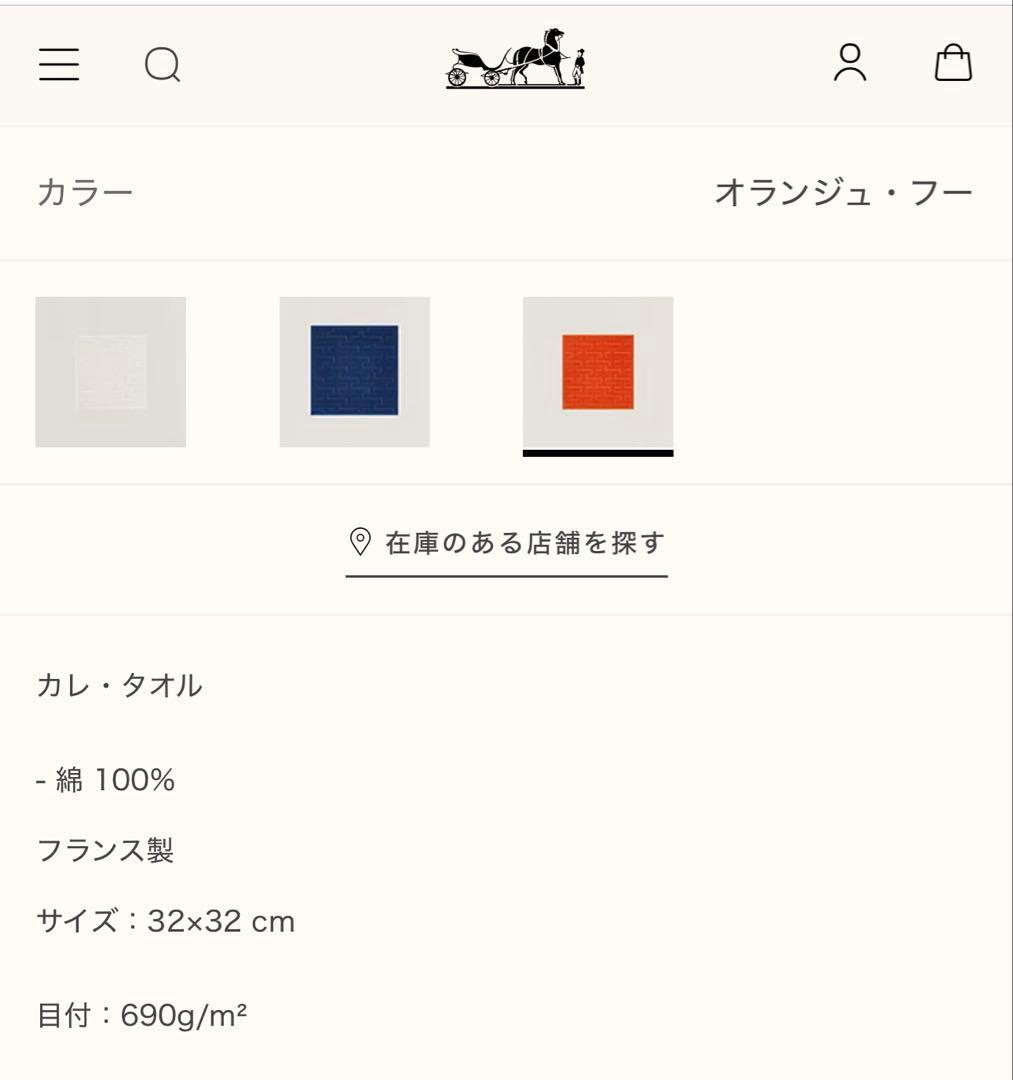This screenshot has height=1080, width=1013.
Task: Click the Hermès carriage logo
Action: [516, 62]
